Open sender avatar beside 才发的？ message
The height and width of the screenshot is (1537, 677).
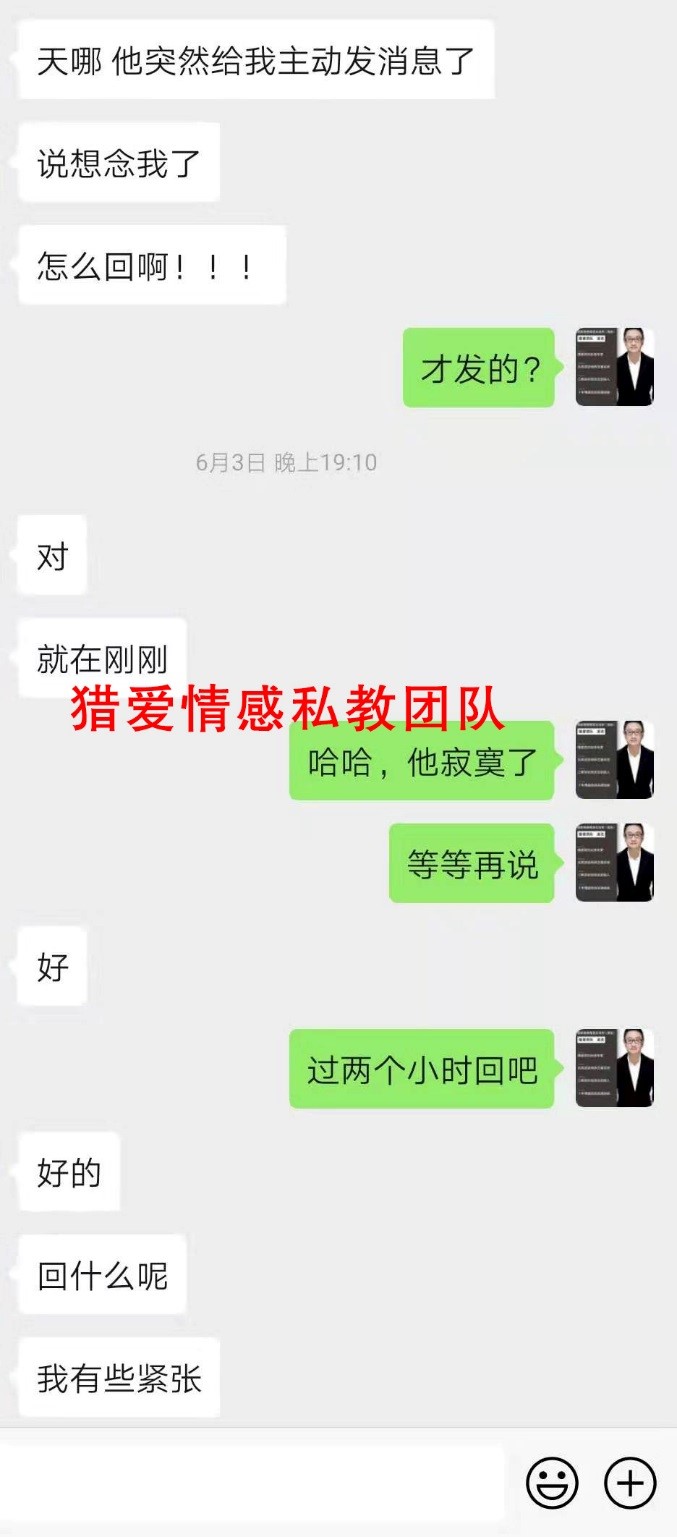pyautogui.click(x=614, y=367)
